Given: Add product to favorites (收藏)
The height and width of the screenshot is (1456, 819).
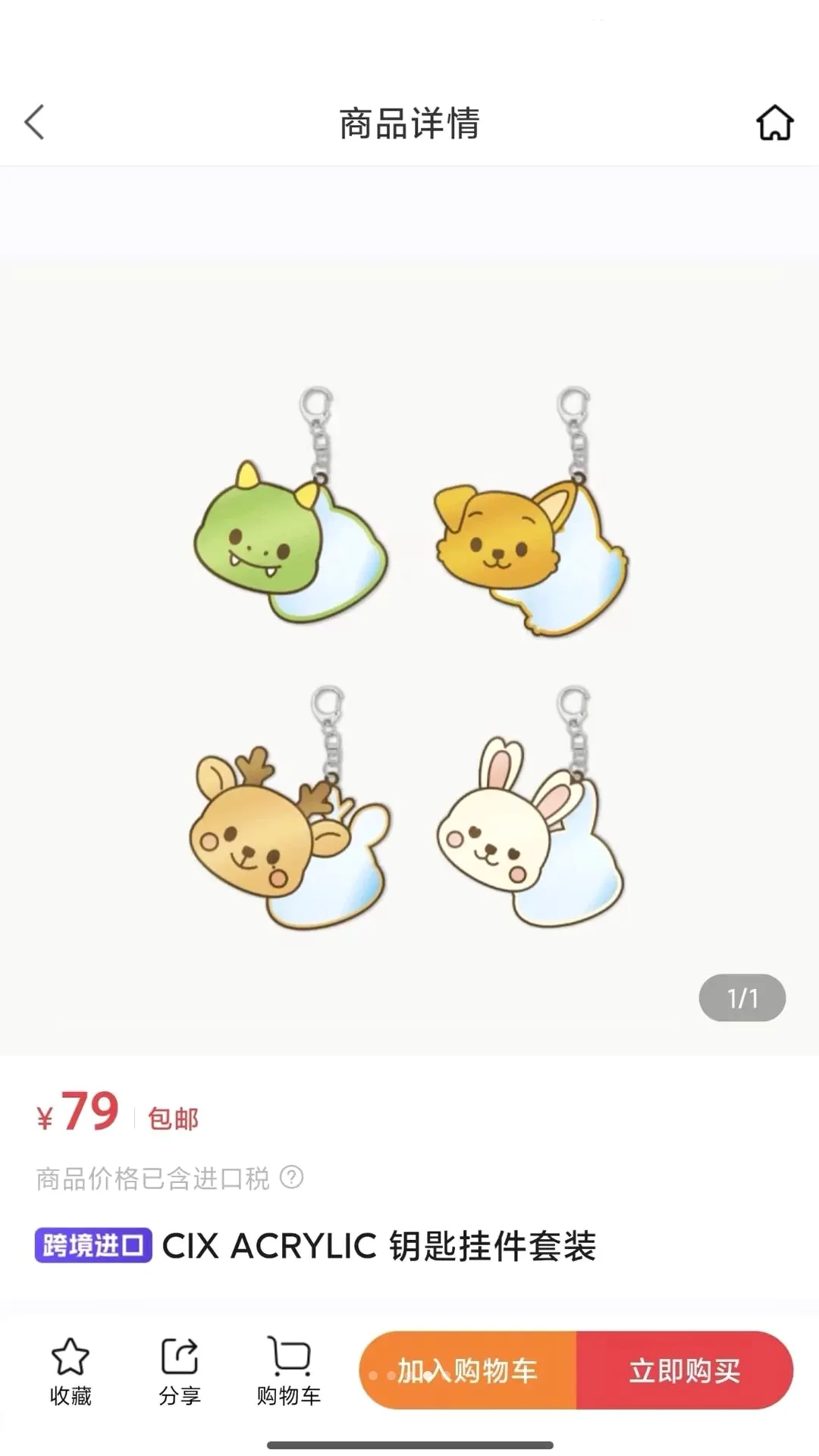Looking at the screenshot, I should click(x=71, y=1372).
